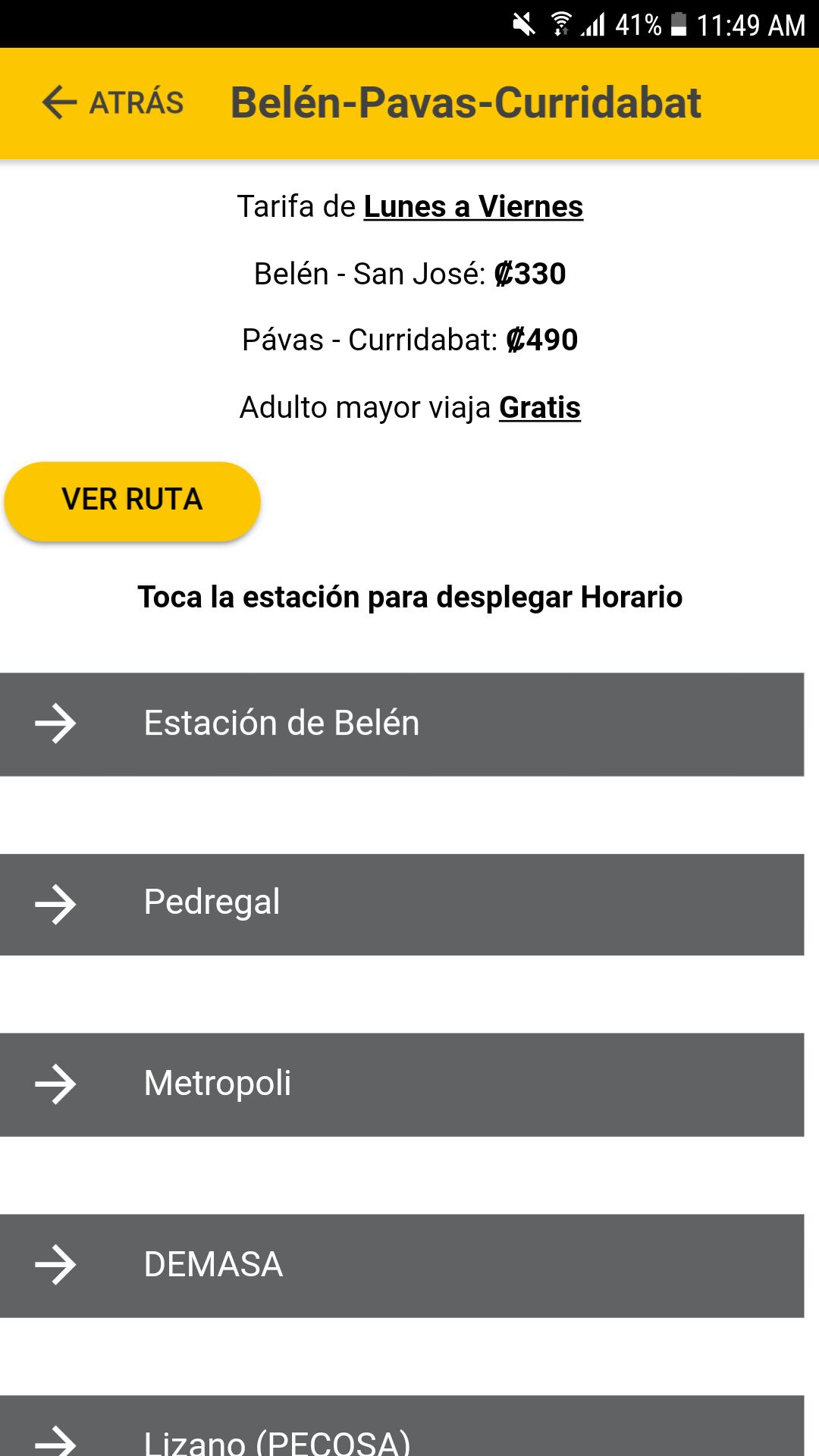
Task: Expand the Estación de Belén schedule
Action: (x=402, y=723)
